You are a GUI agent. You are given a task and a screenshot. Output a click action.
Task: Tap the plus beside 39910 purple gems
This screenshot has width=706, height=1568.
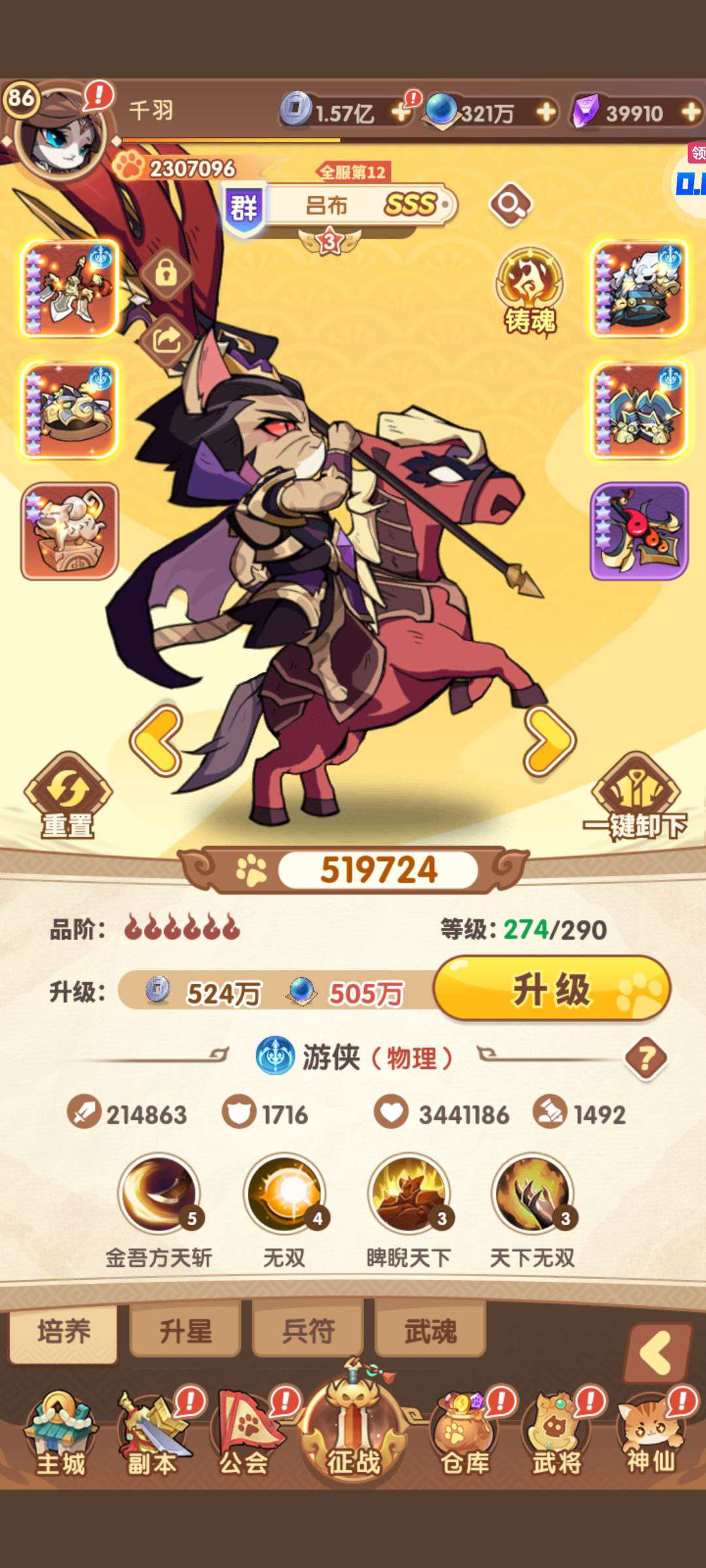(690, 112)
